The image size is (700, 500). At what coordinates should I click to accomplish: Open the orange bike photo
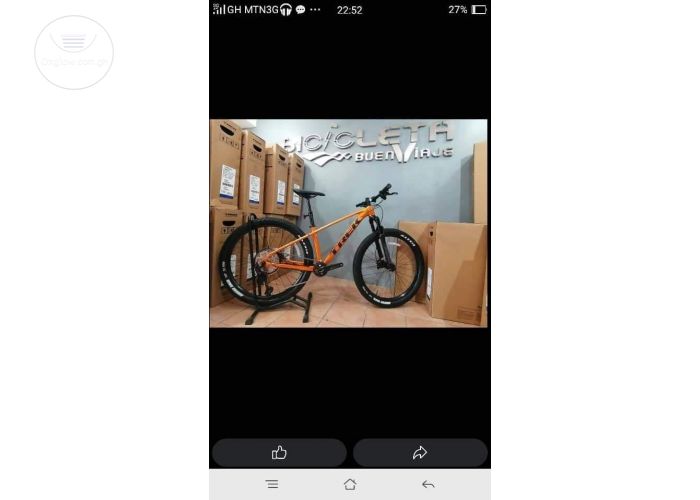(348, 223)
